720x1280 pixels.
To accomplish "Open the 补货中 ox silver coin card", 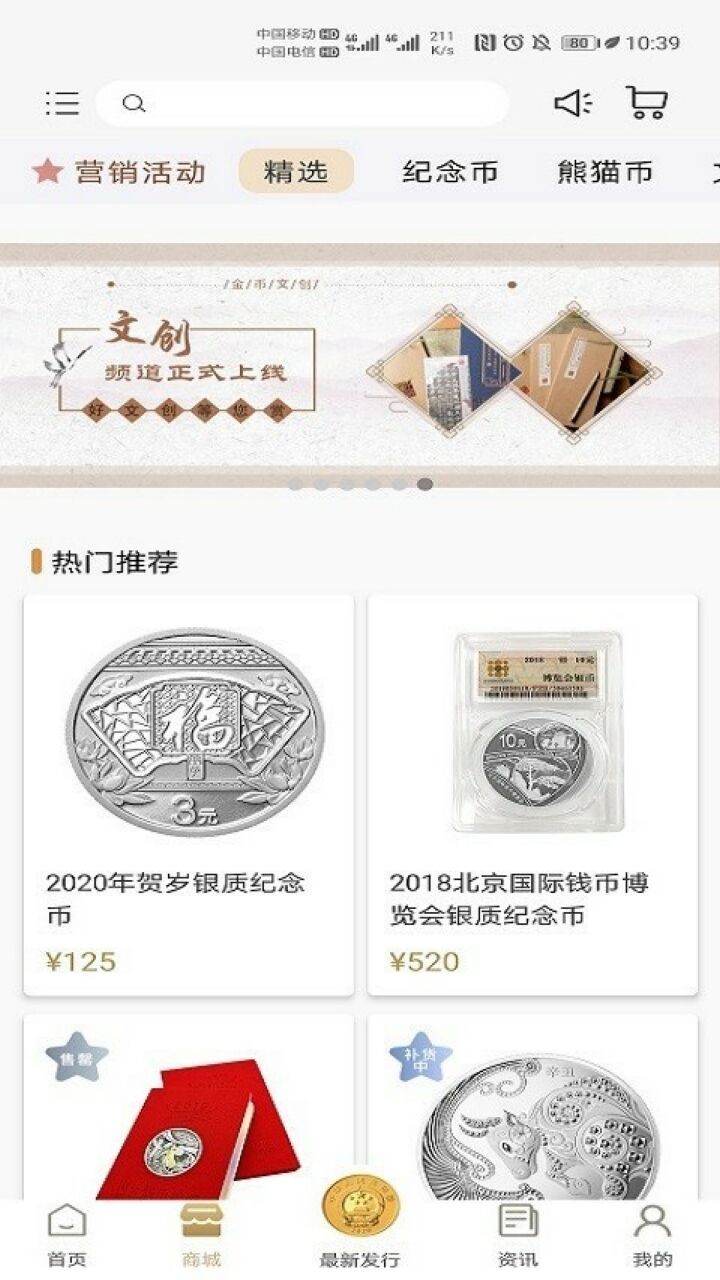I will click(x=532, y=1110).
